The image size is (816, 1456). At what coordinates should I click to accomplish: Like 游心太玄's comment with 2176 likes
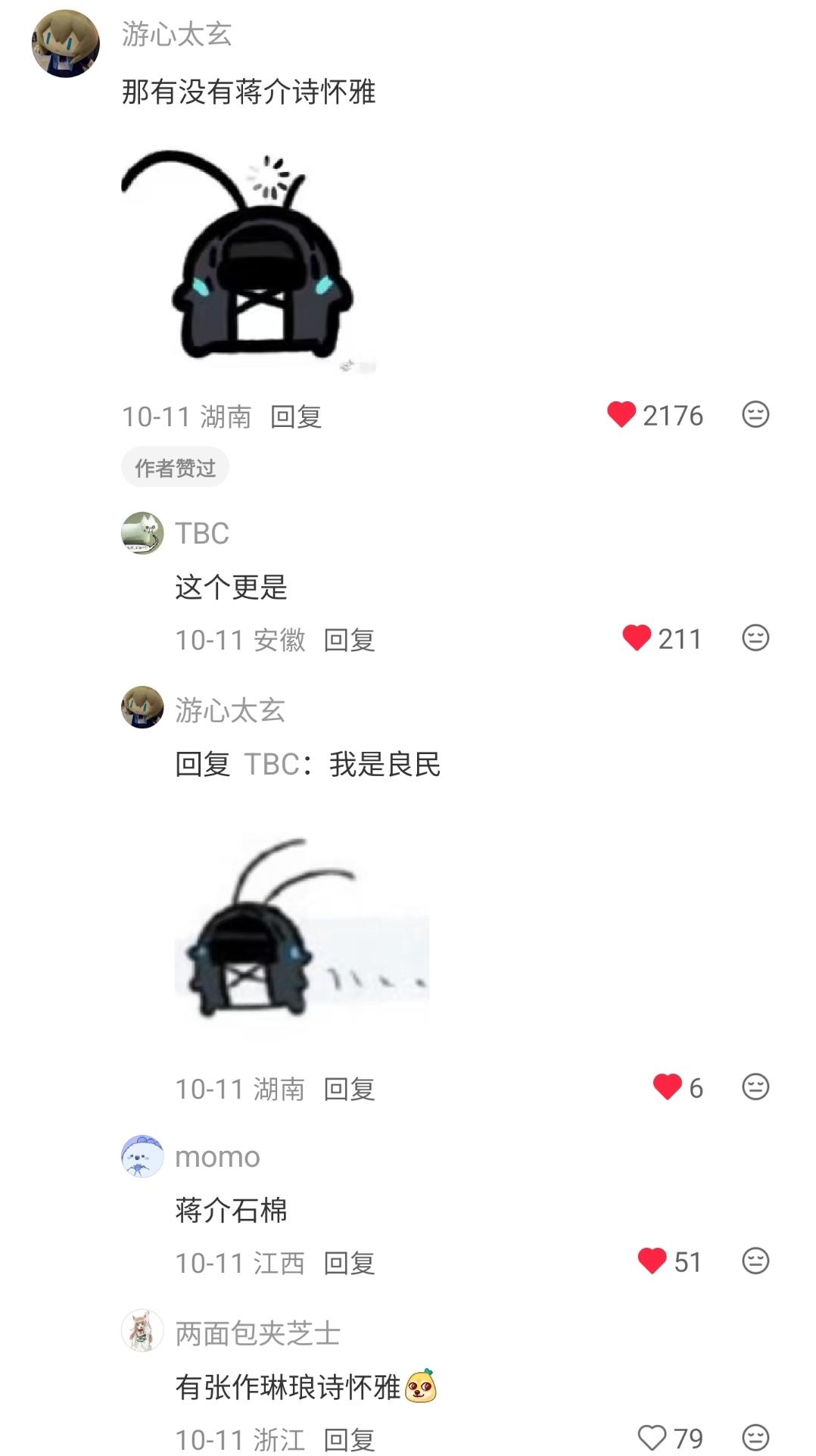(621, 415)
